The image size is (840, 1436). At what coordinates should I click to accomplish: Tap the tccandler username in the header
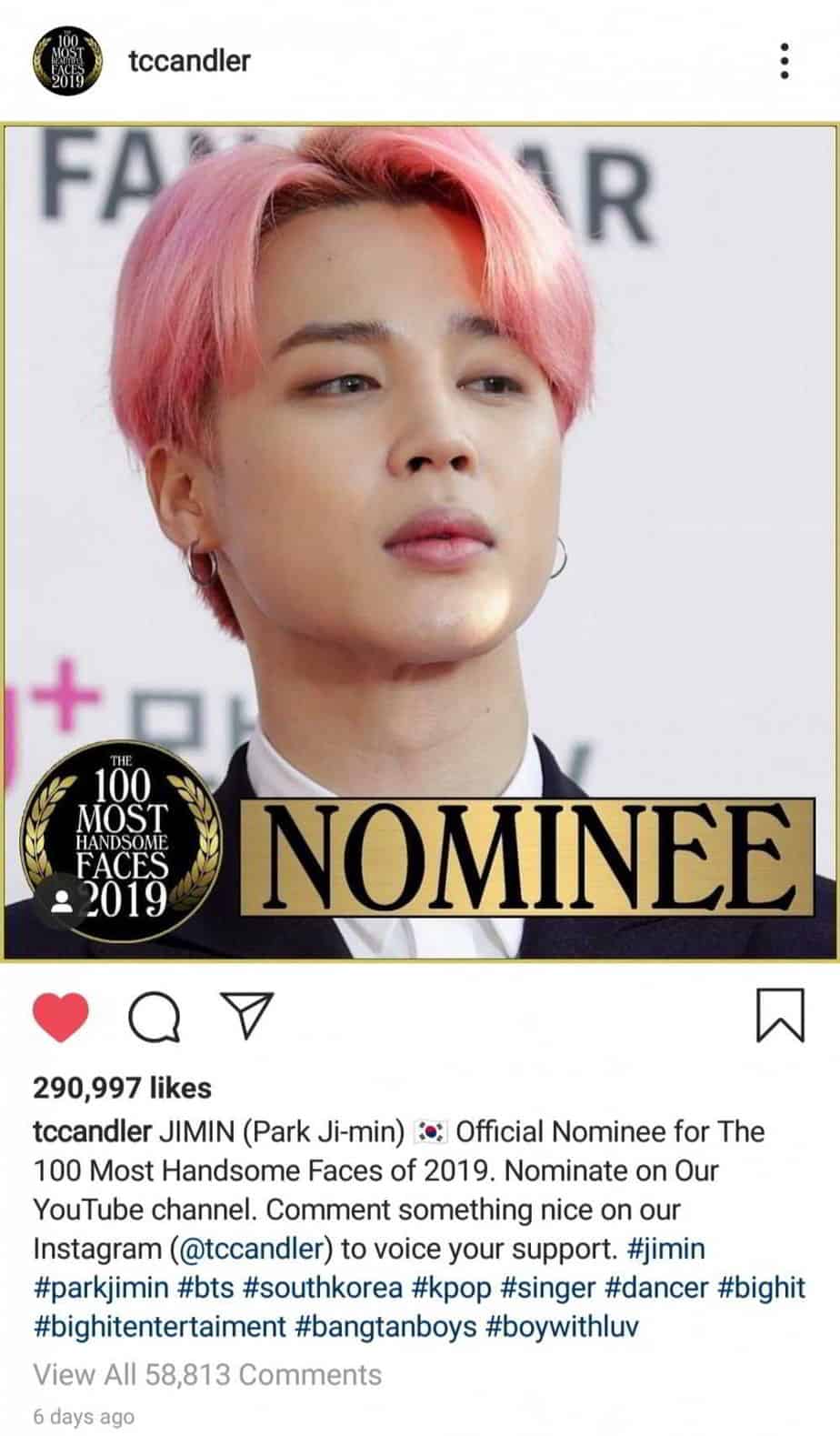click(x=189, y=61)
